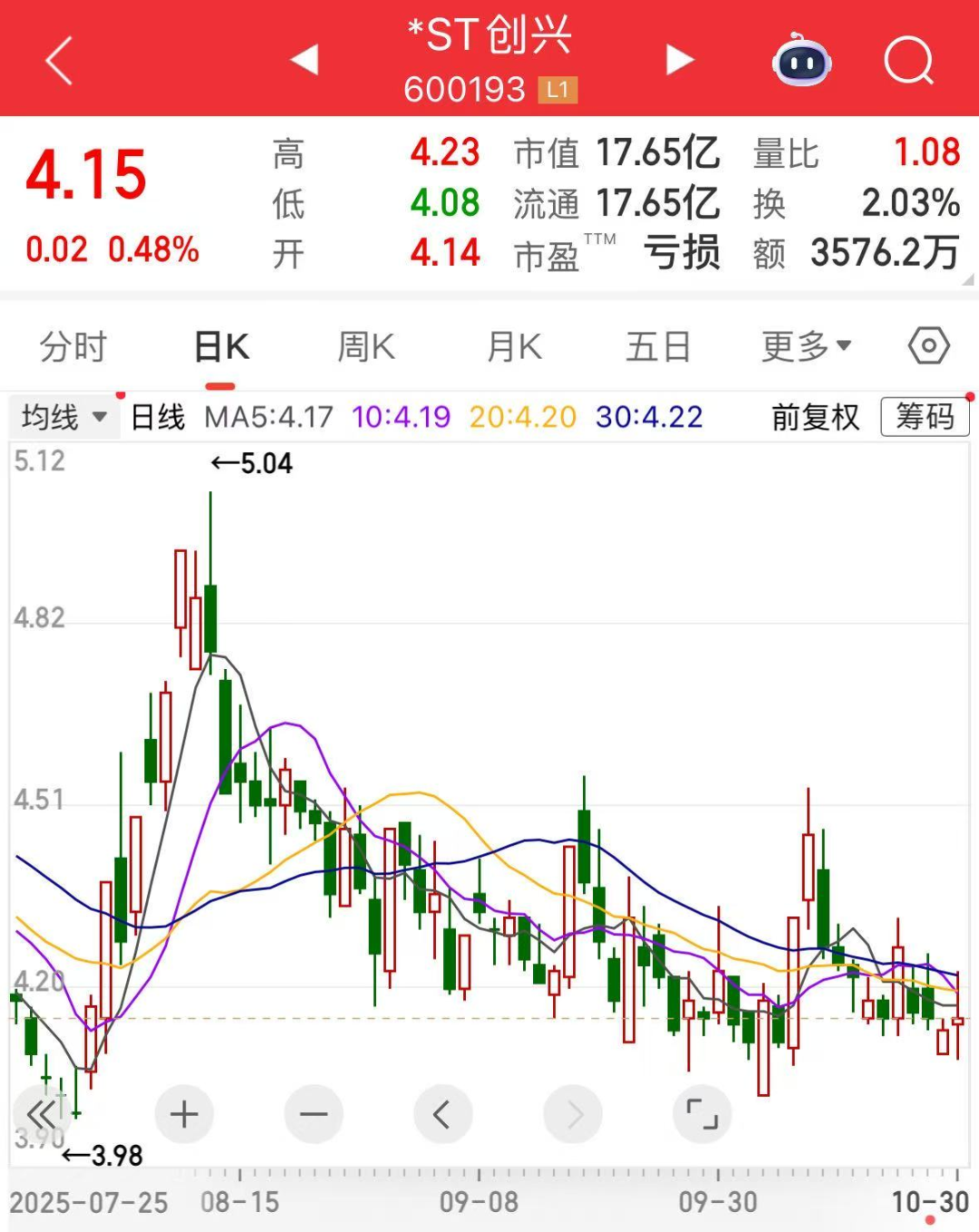979x1232 pixels.
Task: Switch to the next stock
Action: [679, 60]
